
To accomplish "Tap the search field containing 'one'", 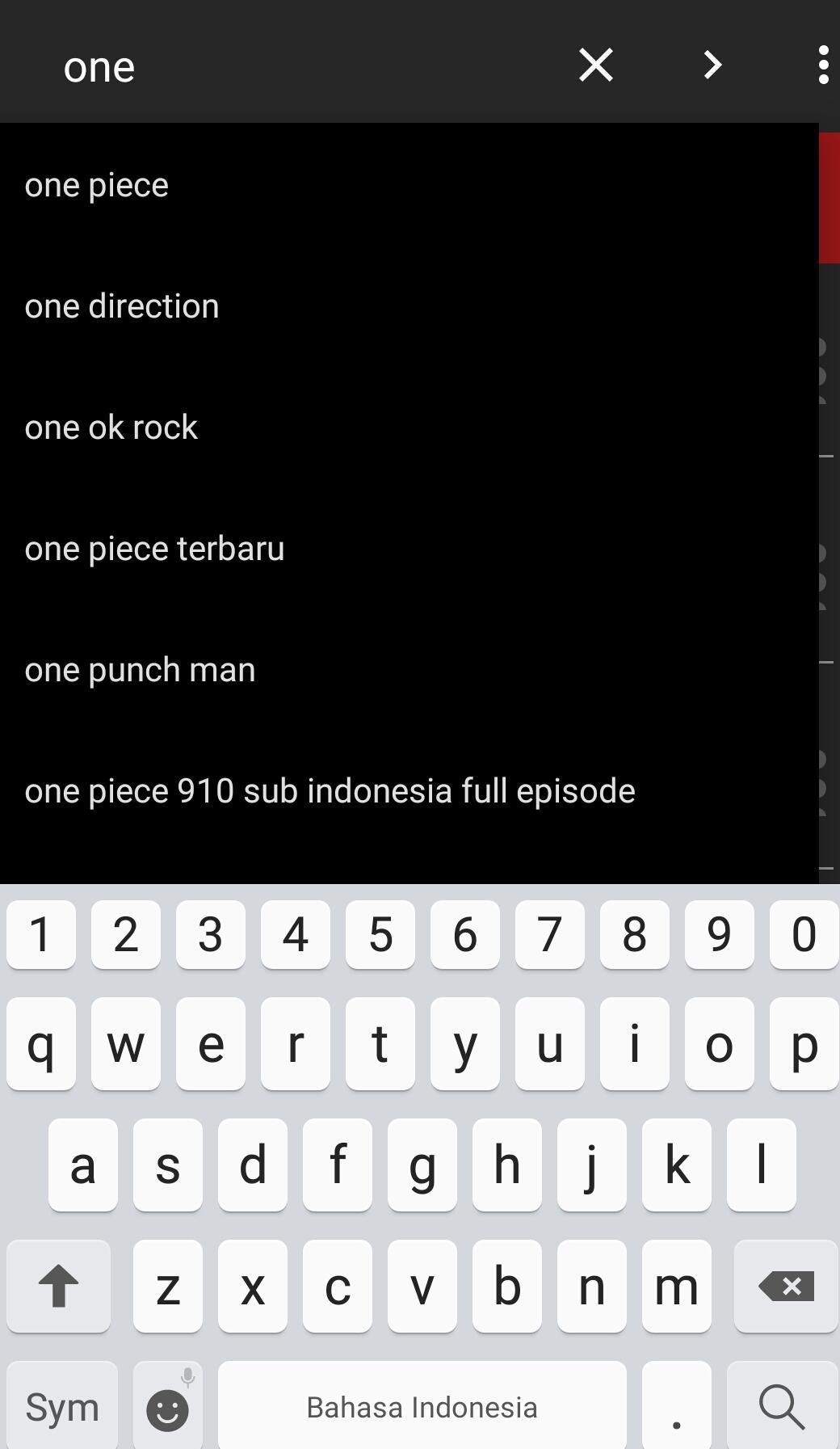I will point(307,66).
